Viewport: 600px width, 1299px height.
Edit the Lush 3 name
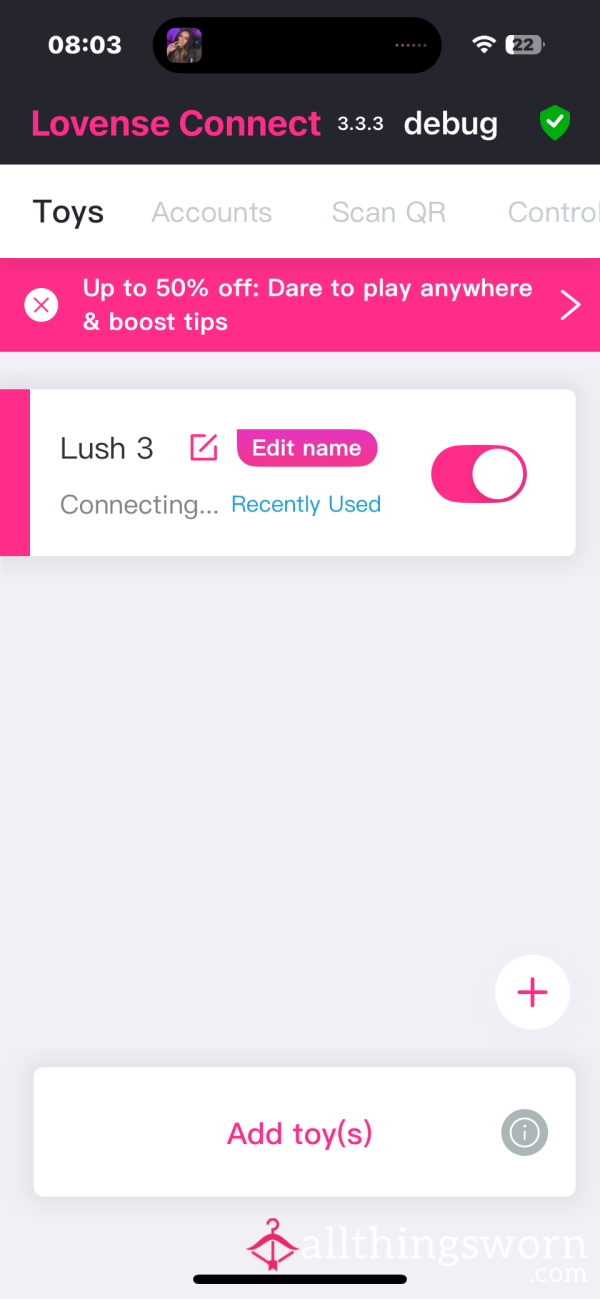point(204,448)
